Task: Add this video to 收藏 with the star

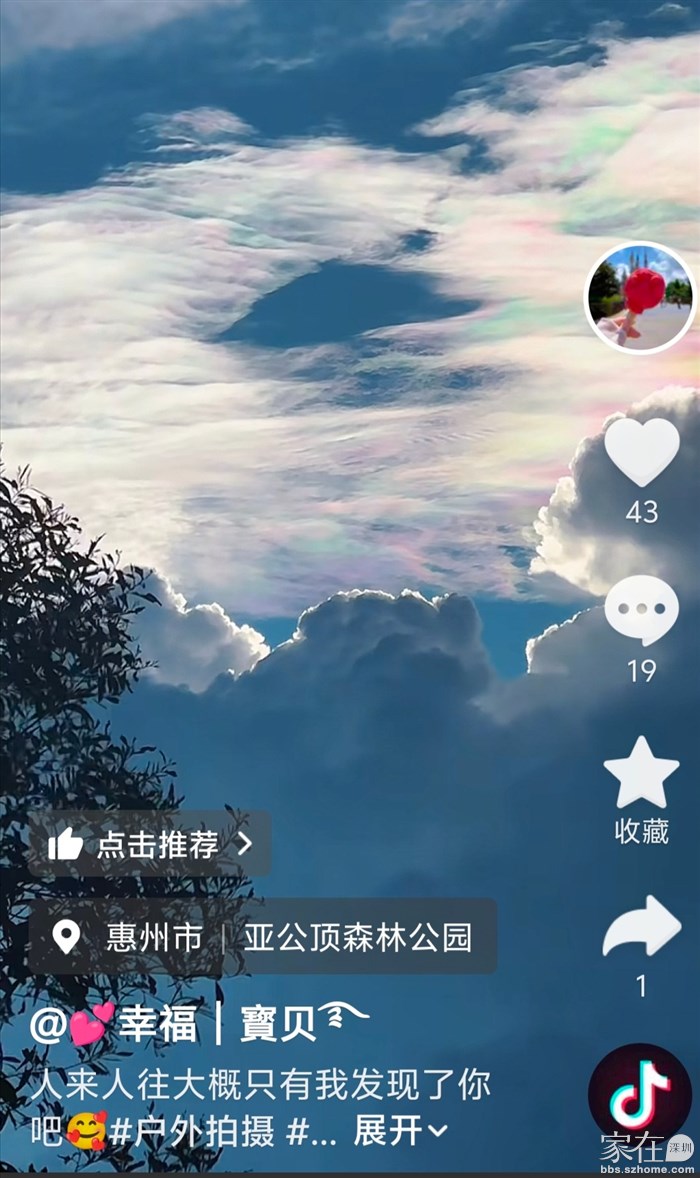Action: pos(641,773)
